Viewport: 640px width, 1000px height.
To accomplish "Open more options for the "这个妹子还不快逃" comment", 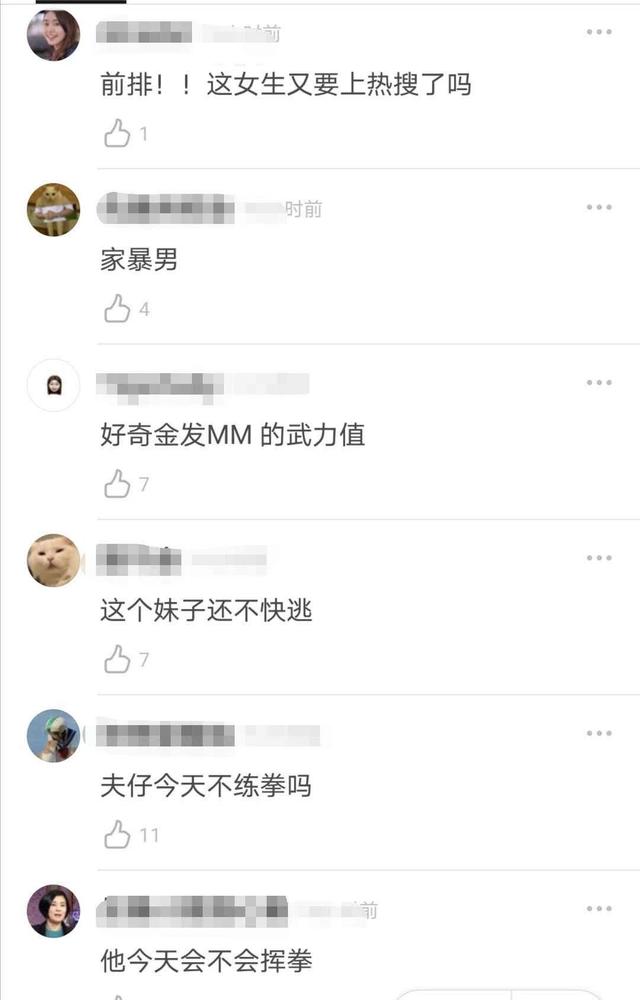I will [598, 558].
